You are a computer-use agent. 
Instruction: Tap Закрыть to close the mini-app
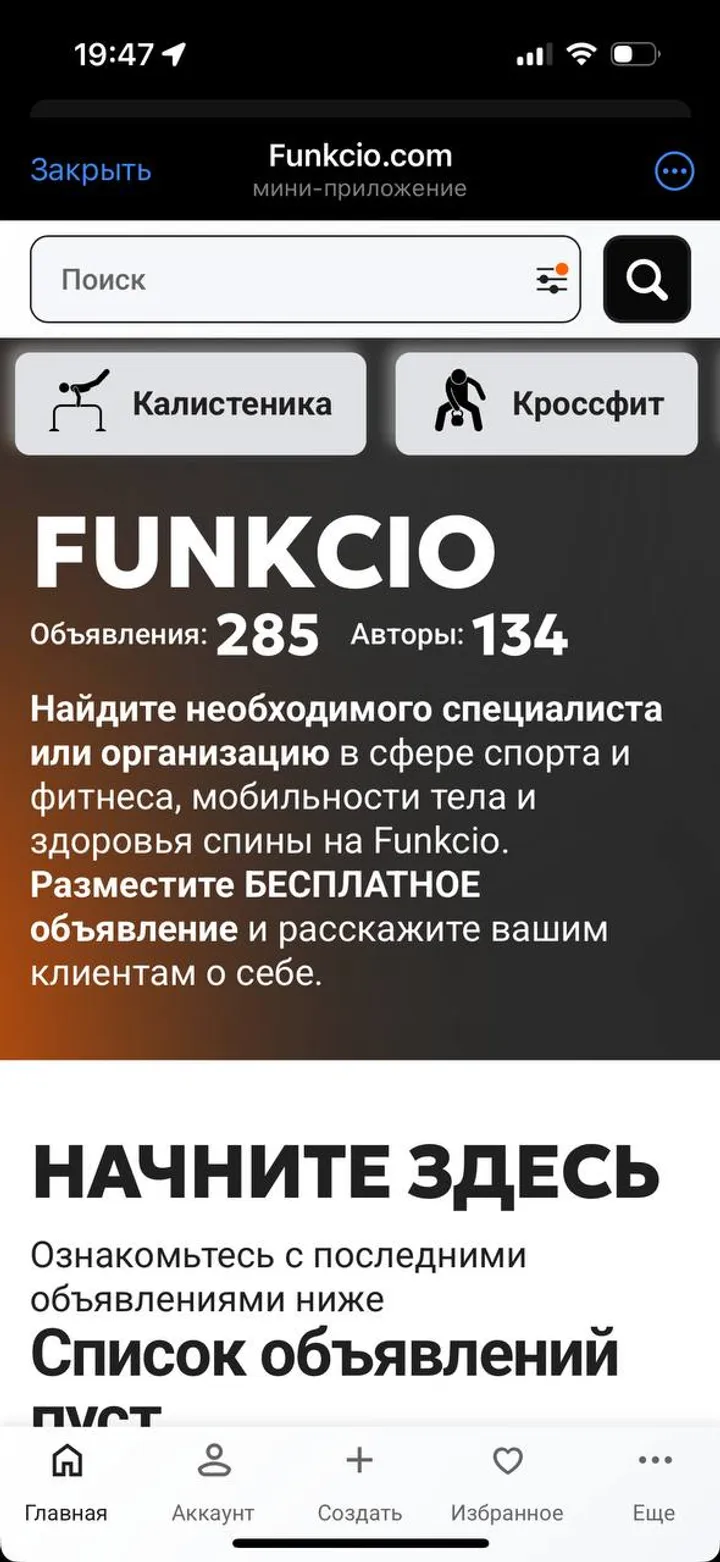click(x=92, y=170)
